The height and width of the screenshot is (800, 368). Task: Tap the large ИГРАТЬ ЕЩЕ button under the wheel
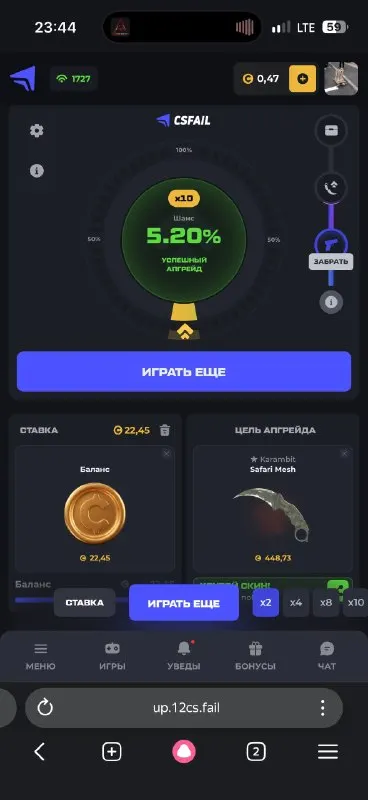coord(184,371)
